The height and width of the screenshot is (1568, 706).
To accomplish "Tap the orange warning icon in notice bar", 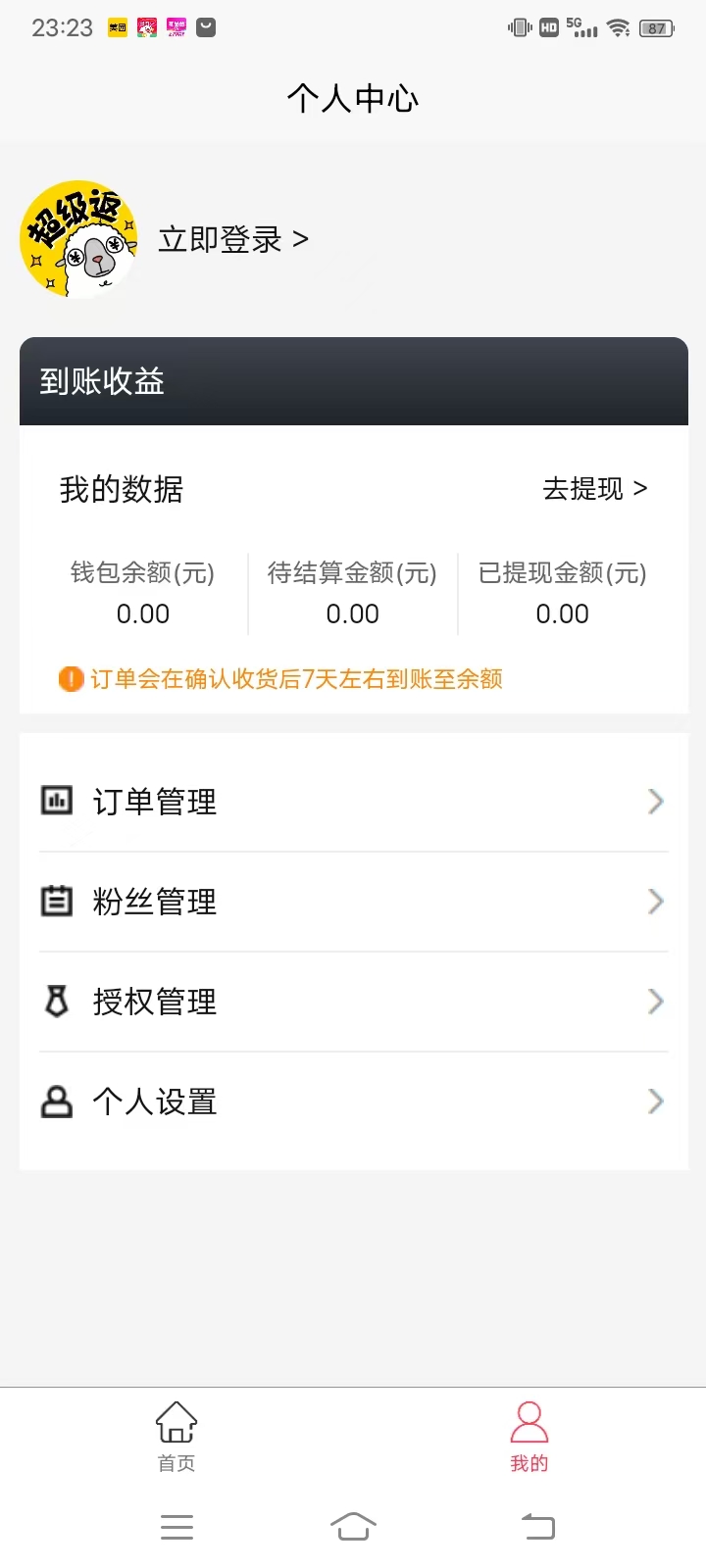I will (x=70, y=679).
